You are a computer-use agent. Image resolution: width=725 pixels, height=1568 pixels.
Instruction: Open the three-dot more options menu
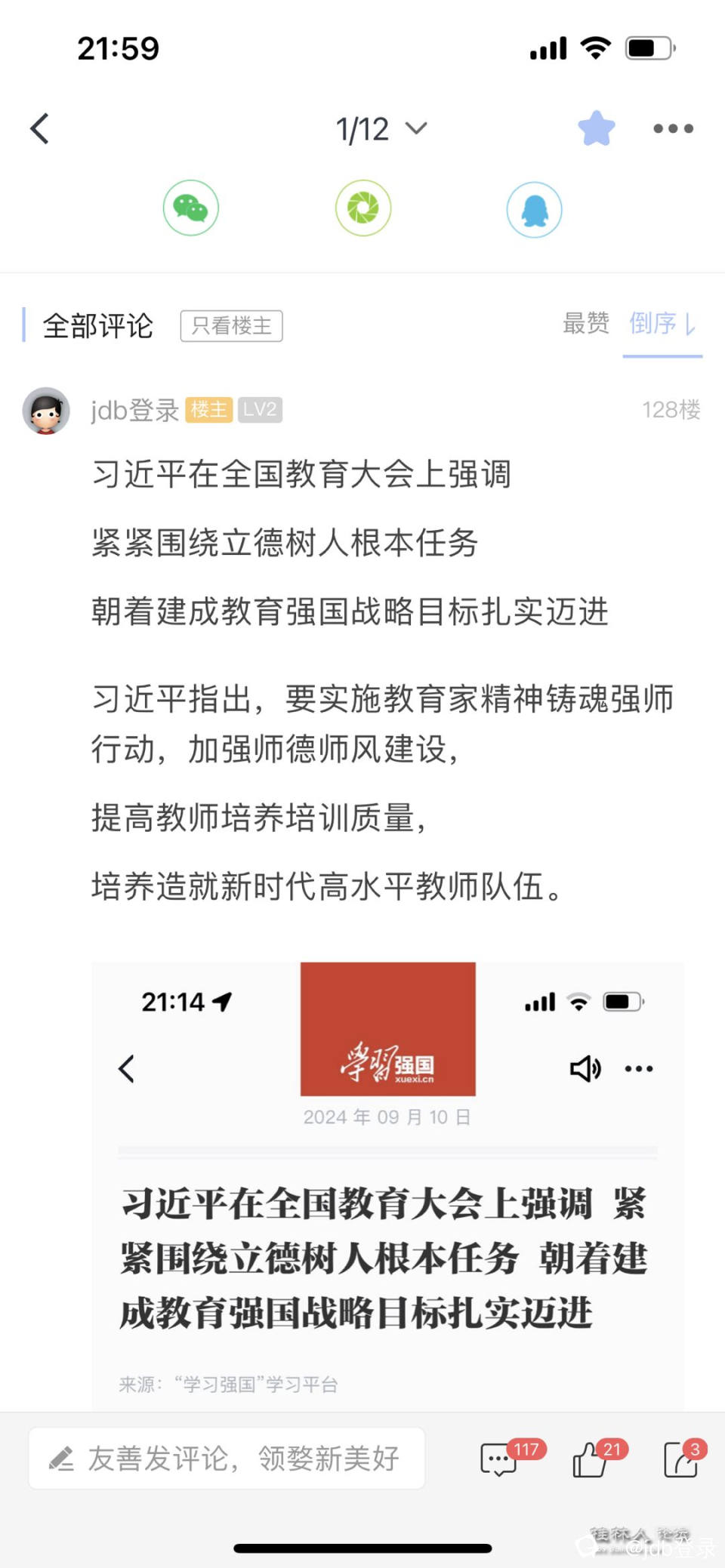tap(673, 128)
